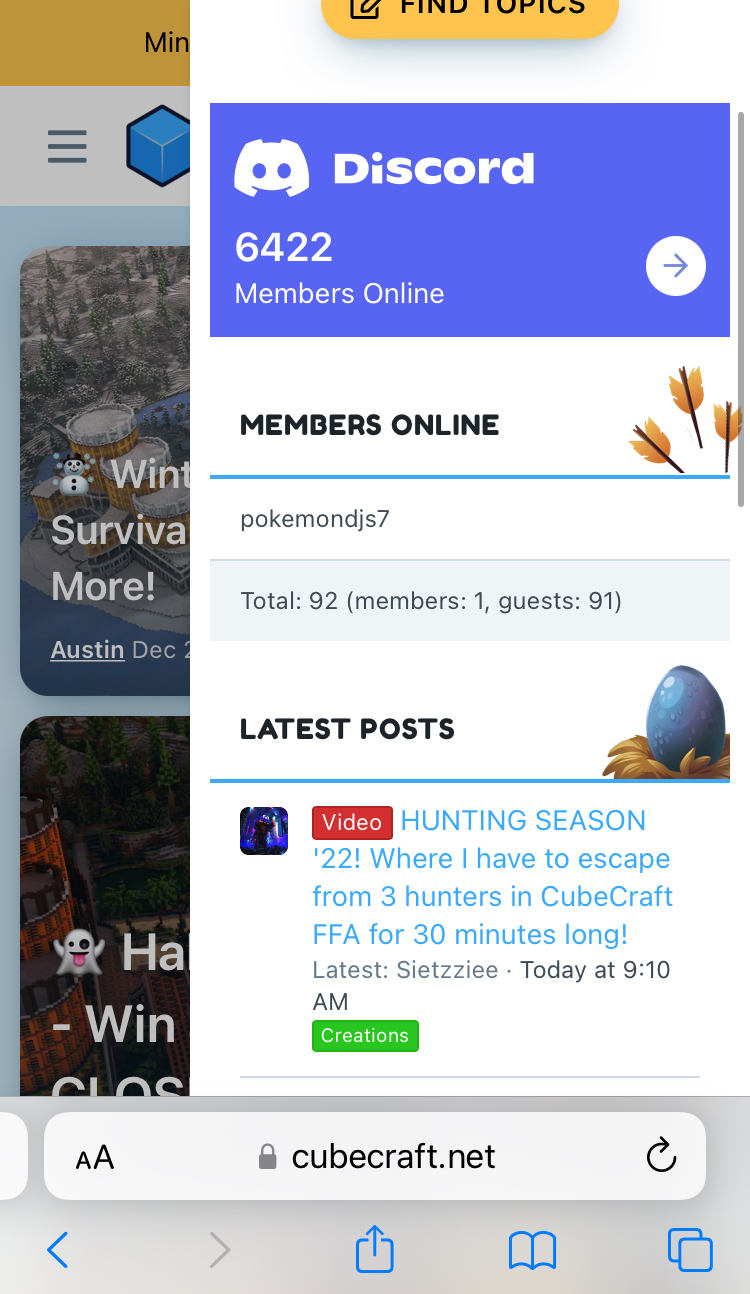
Task: Open the Discord invite arrow
Action: coord(676,266)
